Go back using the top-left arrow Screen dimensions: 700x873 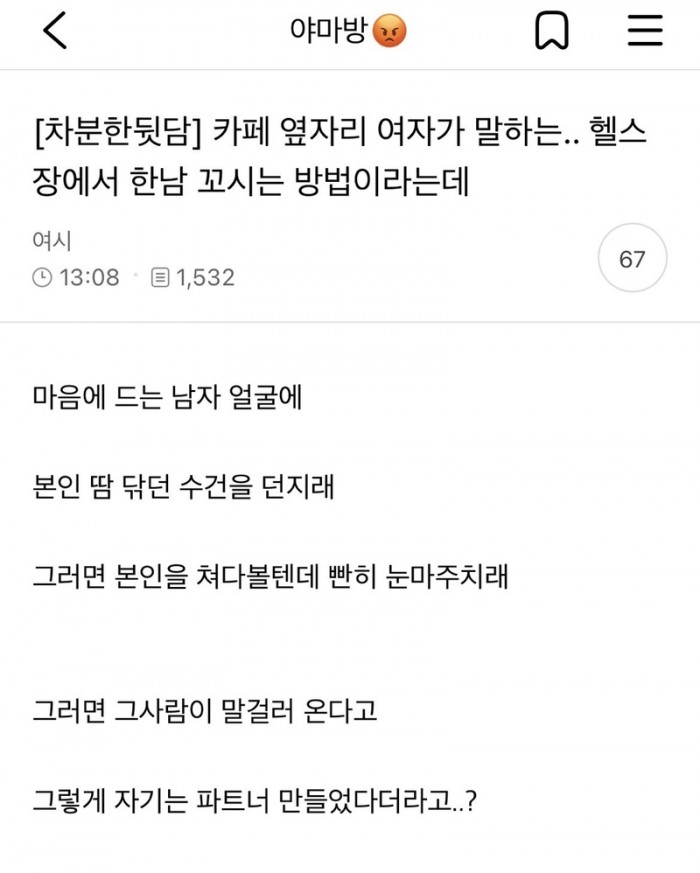(55, 32)
